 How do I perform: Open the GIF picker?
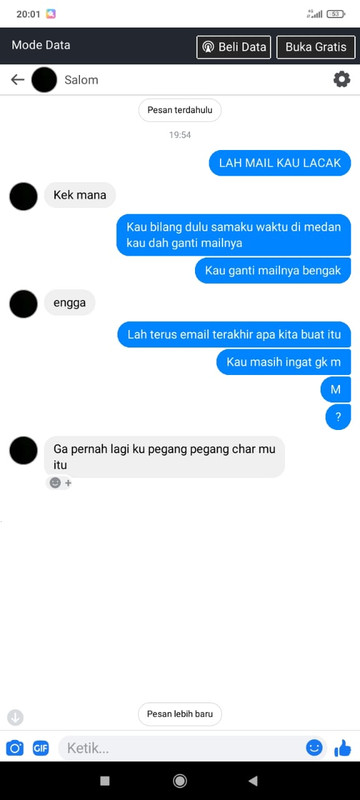pyautogui.click(x=41, y=748)
